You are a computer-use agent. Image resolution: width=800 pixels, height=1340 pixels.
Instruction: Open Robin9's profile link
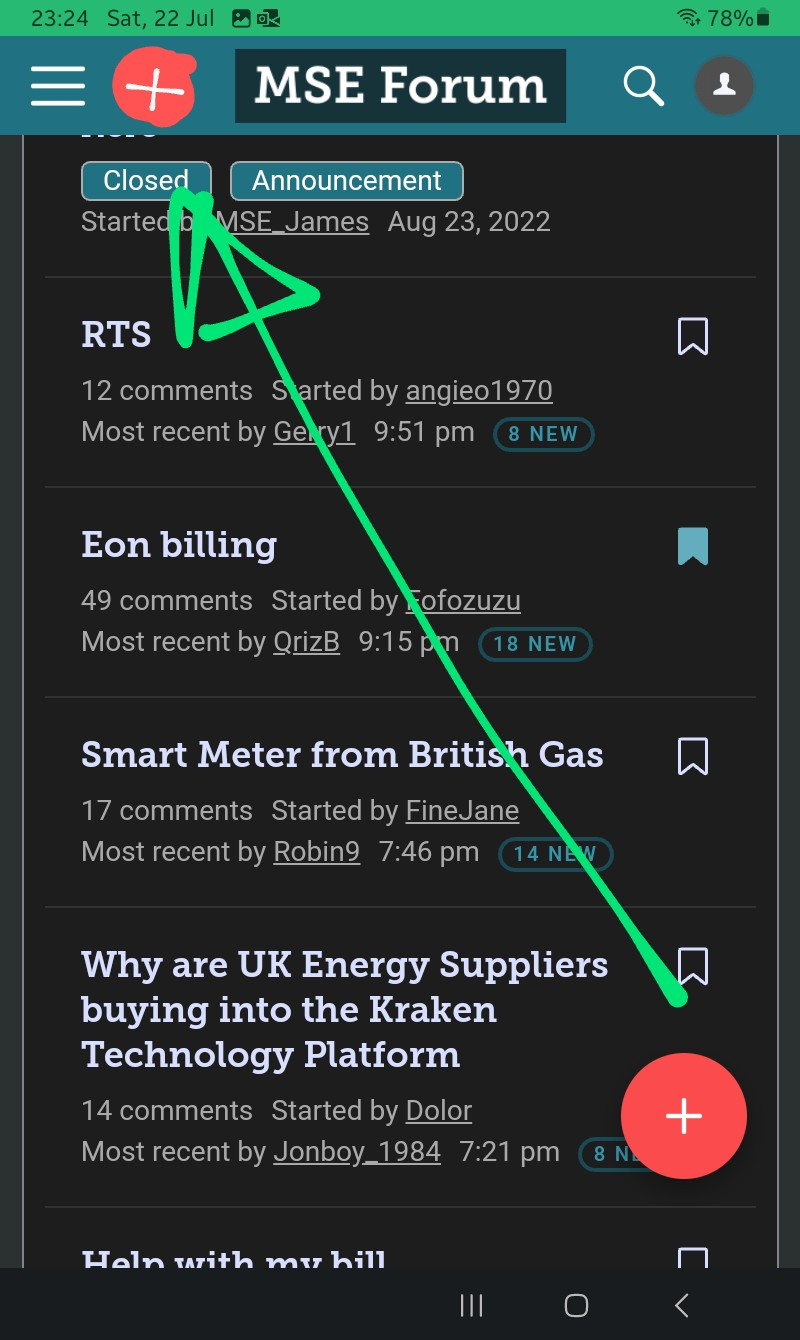pyautogui.click(x=317, y=851)
